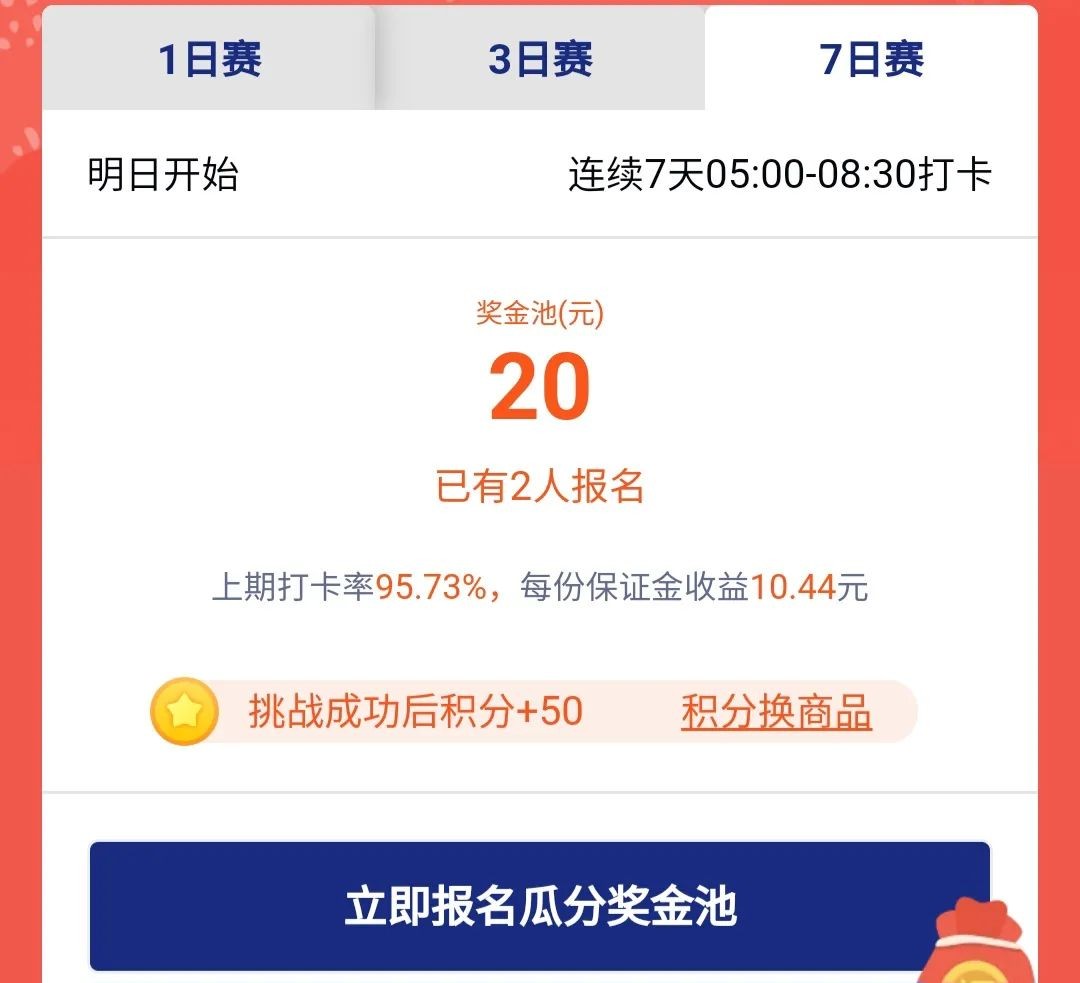Switch to the 3日赛 tab
The height and width of the screenshot is (983, 1080).
click(x=540, y=60)
